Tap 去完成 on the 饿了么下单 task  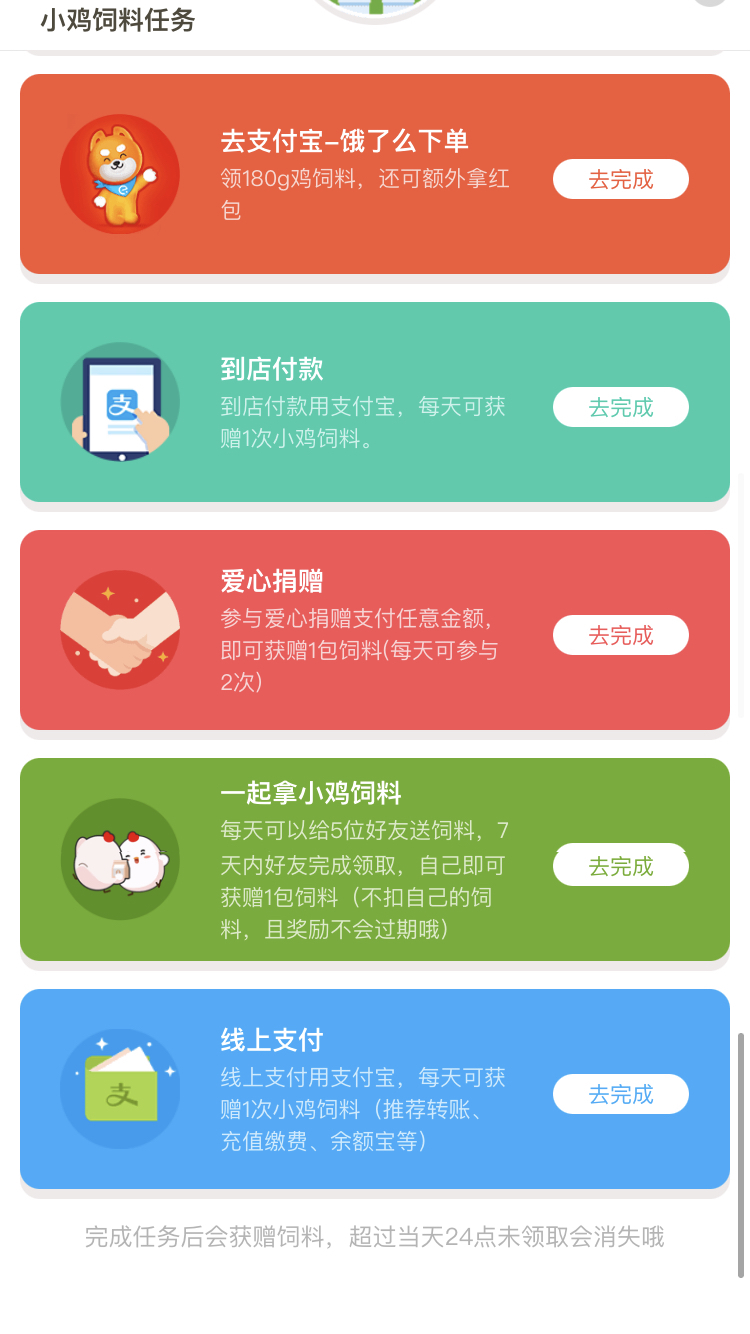point(620,180)
